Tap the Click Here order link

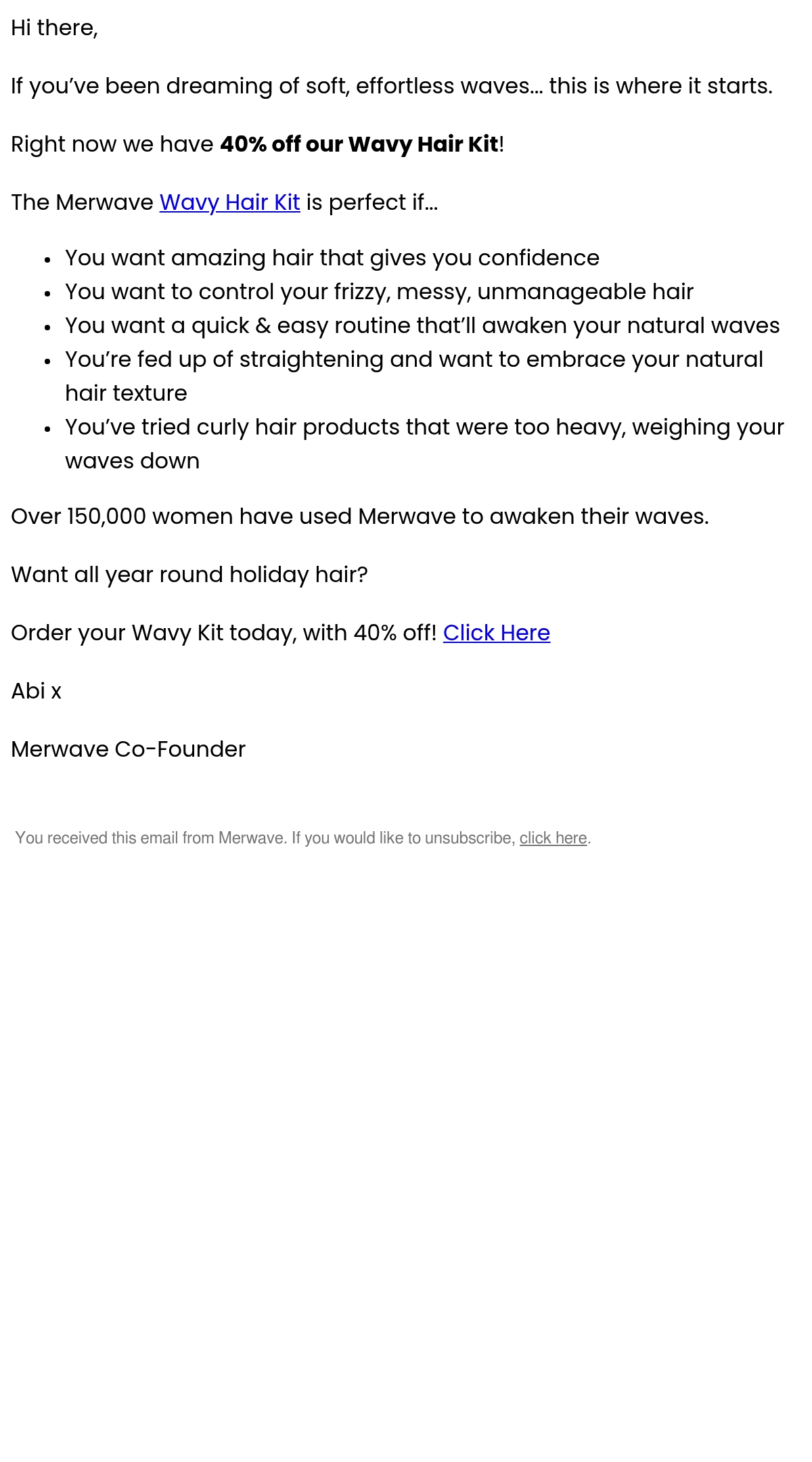coord(496,633)
